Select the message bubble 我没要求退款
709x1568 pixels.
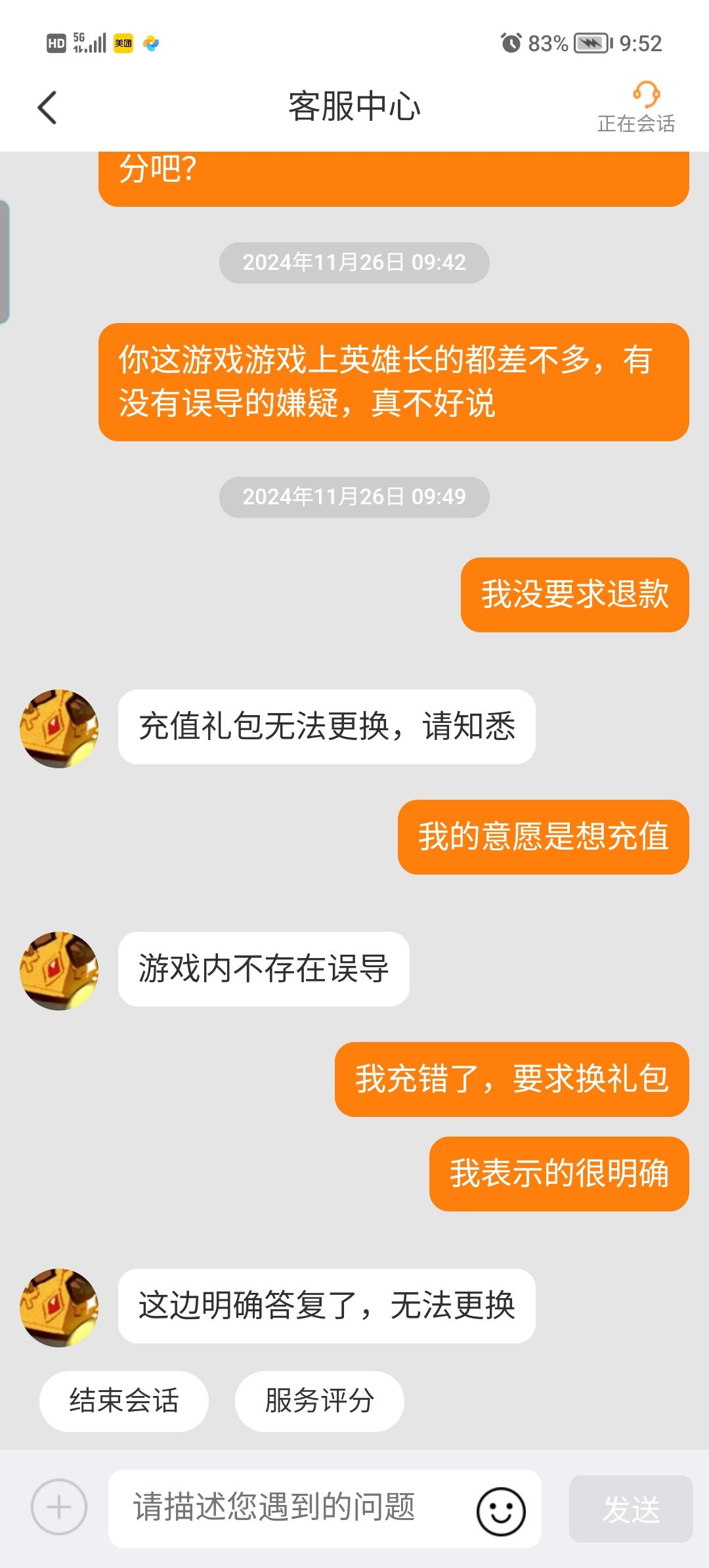click(575, 596)
